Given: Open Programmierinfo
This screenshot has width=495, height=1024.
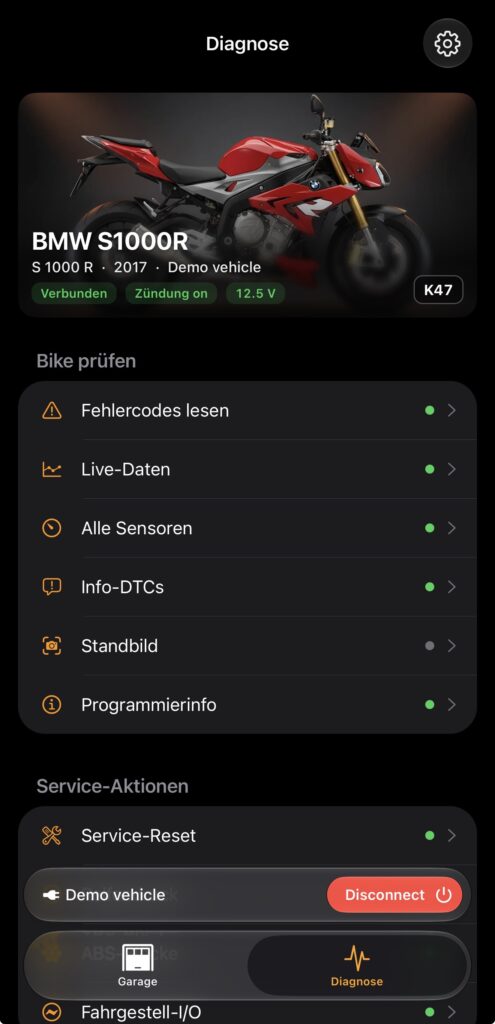Looking at the screenshot, I should [248, 705].
